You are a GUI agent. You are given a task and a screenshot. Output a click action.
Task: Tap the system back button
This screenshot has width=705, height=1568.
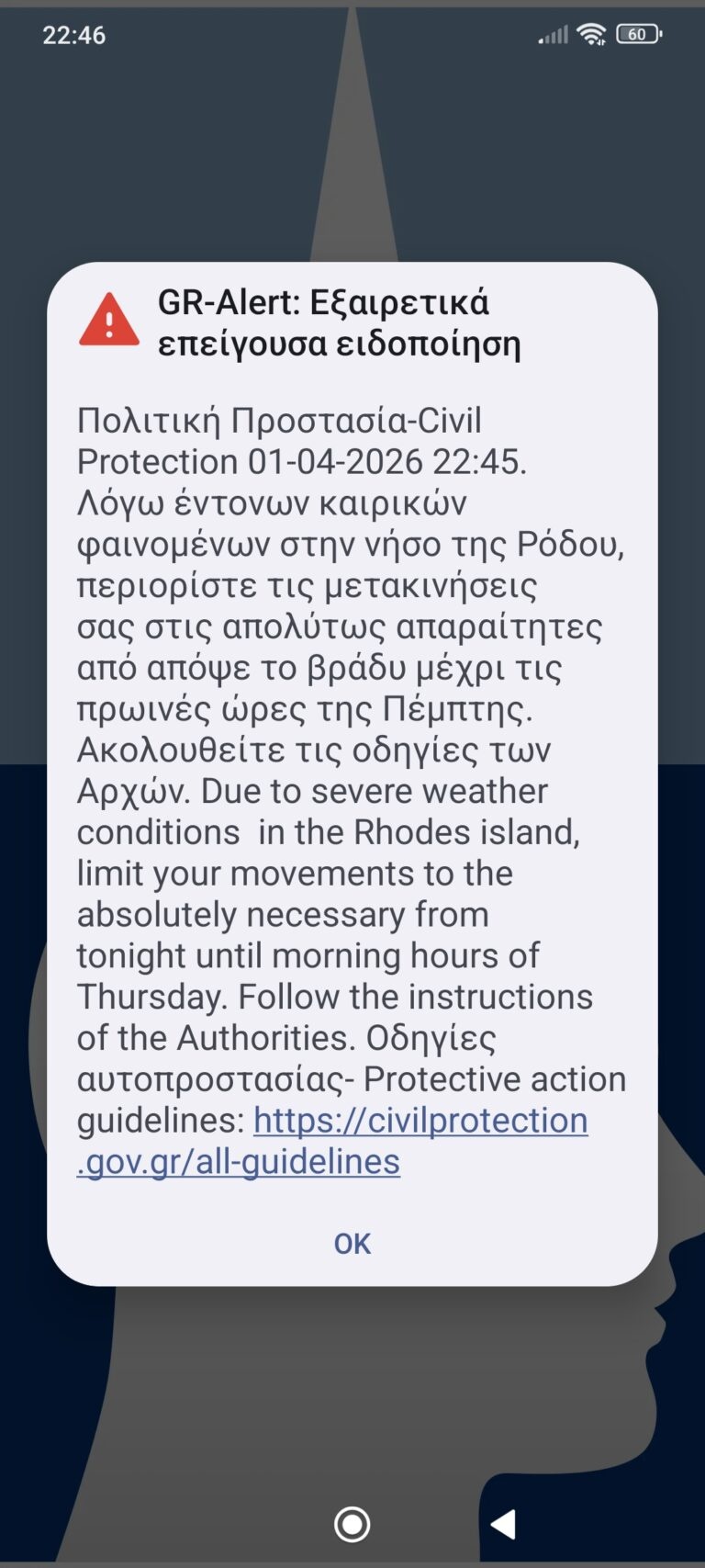coord(503,1525)
